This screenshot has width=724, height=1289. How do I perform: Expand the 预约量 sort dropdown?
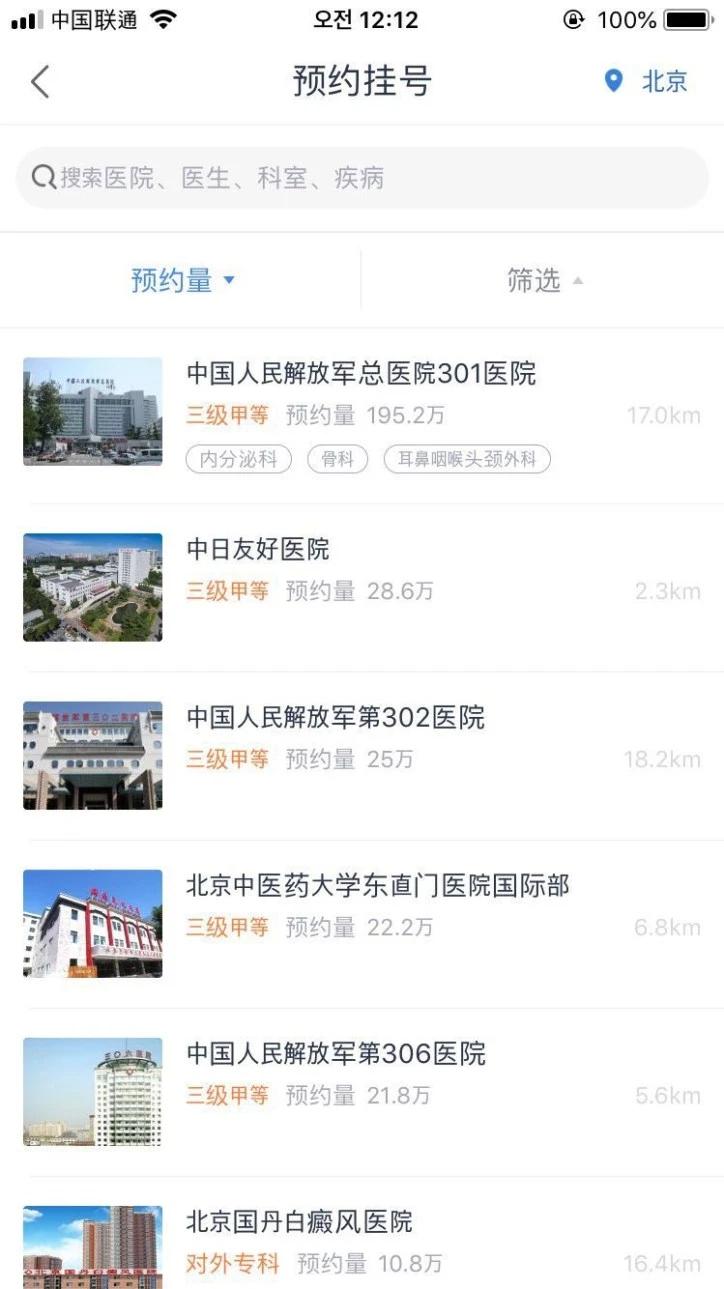[x=182, y=281]
